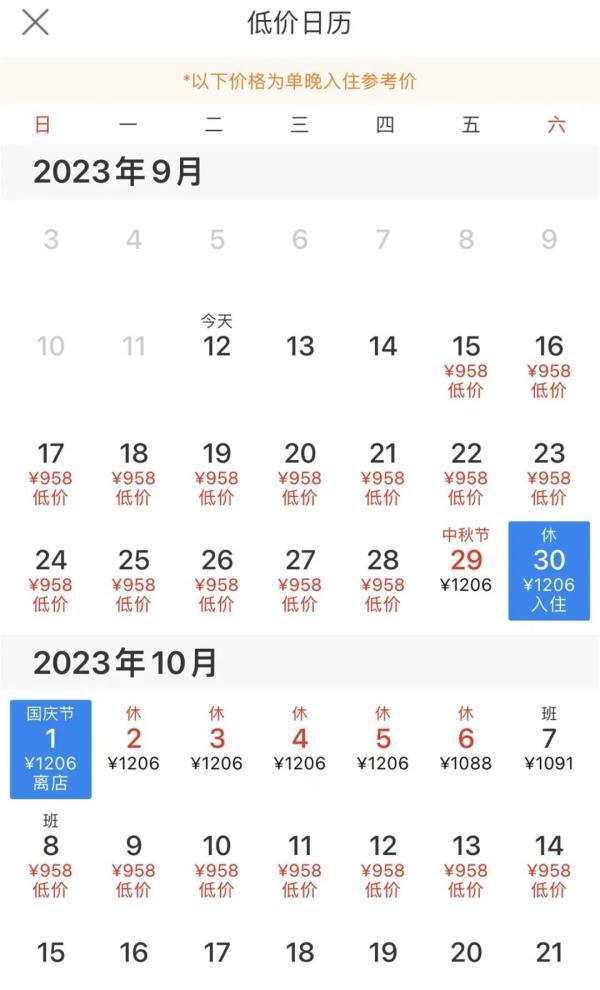This screenshot has height=990, width=600.
Task: Choose September 16 at ¥958
Action: (549, 364)
